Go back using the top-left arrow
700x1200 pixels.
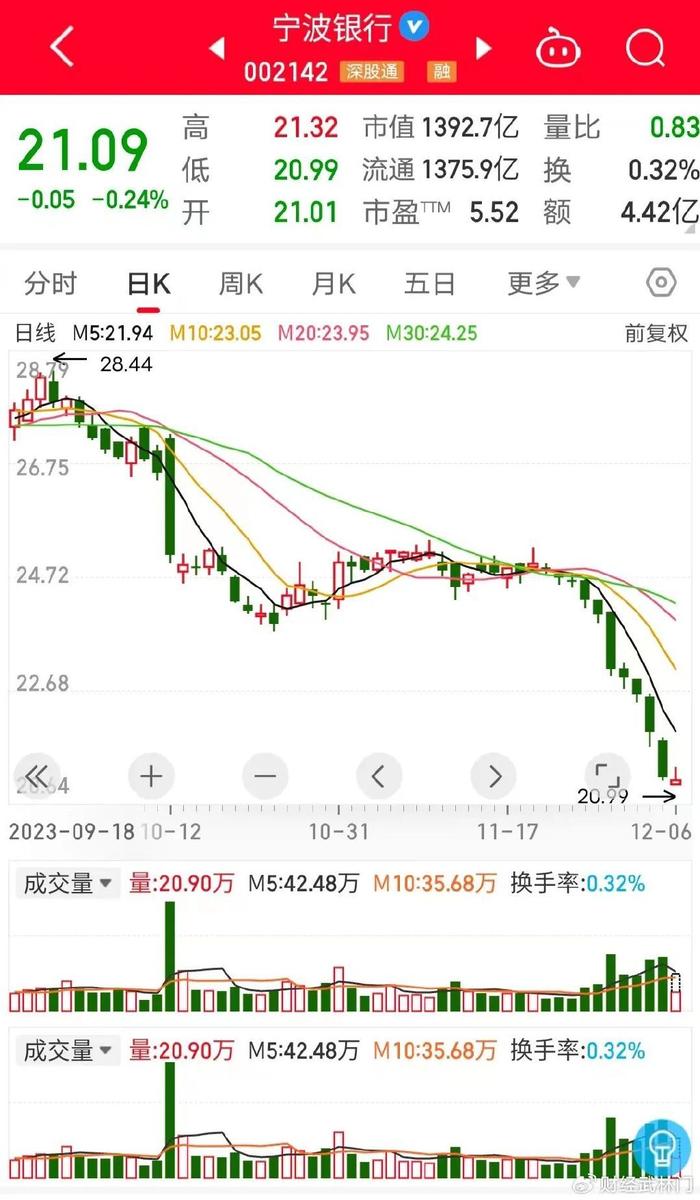coord(62,46)
